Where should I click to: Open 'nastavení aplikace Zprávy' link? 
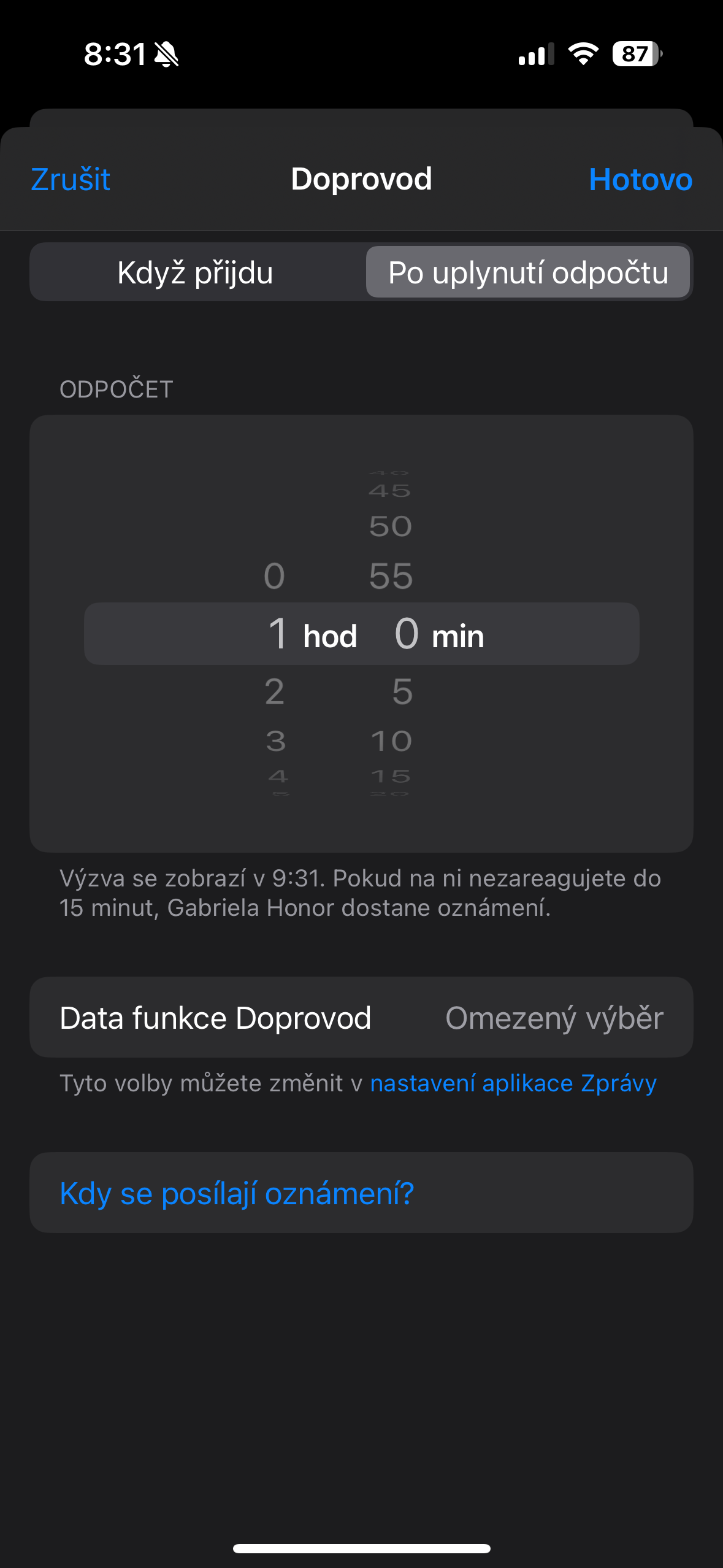point(513,1083)
